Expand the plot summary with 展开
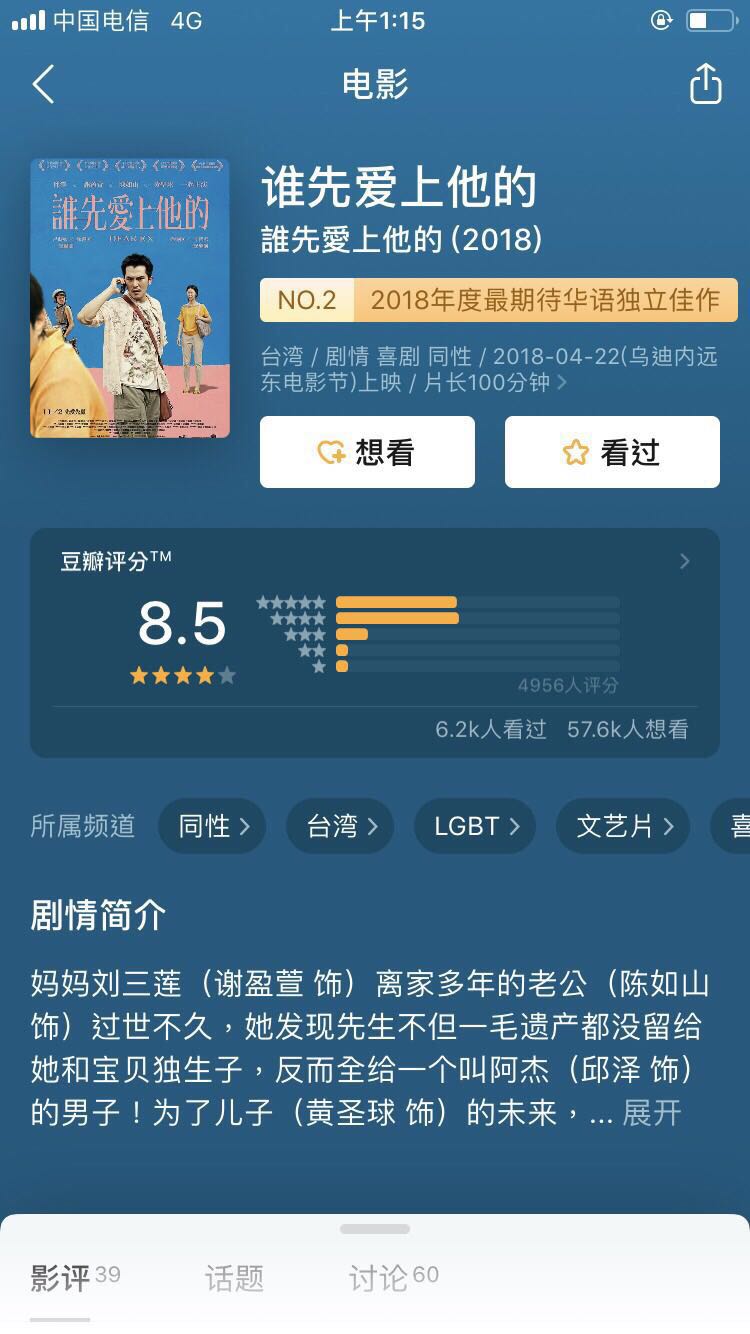 652,1113
